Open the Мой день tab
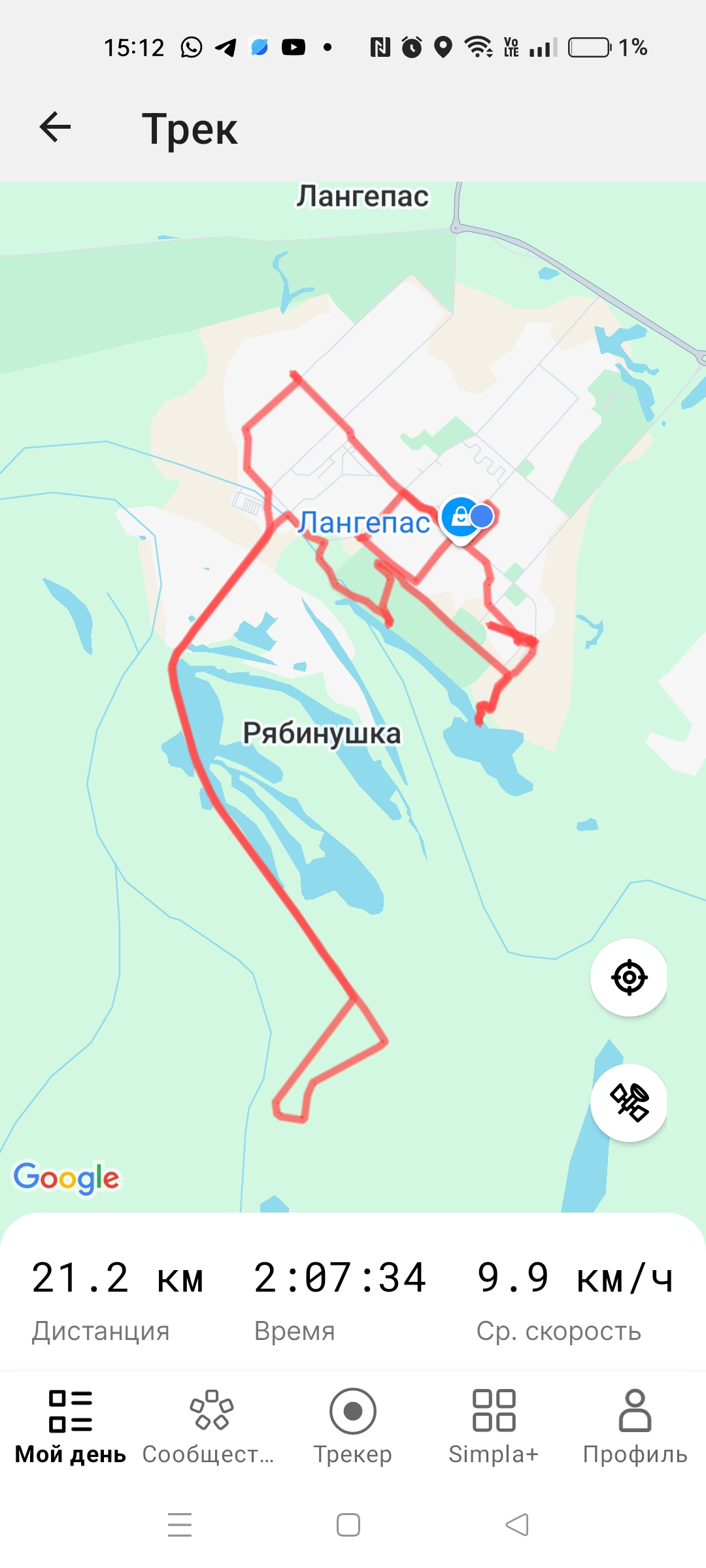Viewport: 706px width, 1568px height. [71, 1427]
